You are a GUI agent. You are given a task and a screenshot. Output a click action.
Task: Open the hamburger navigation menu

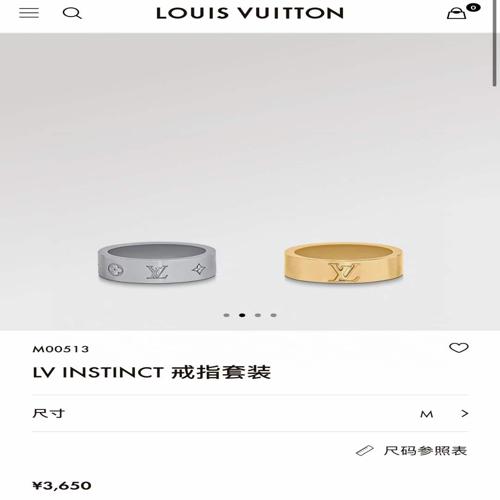click(29, 13)
